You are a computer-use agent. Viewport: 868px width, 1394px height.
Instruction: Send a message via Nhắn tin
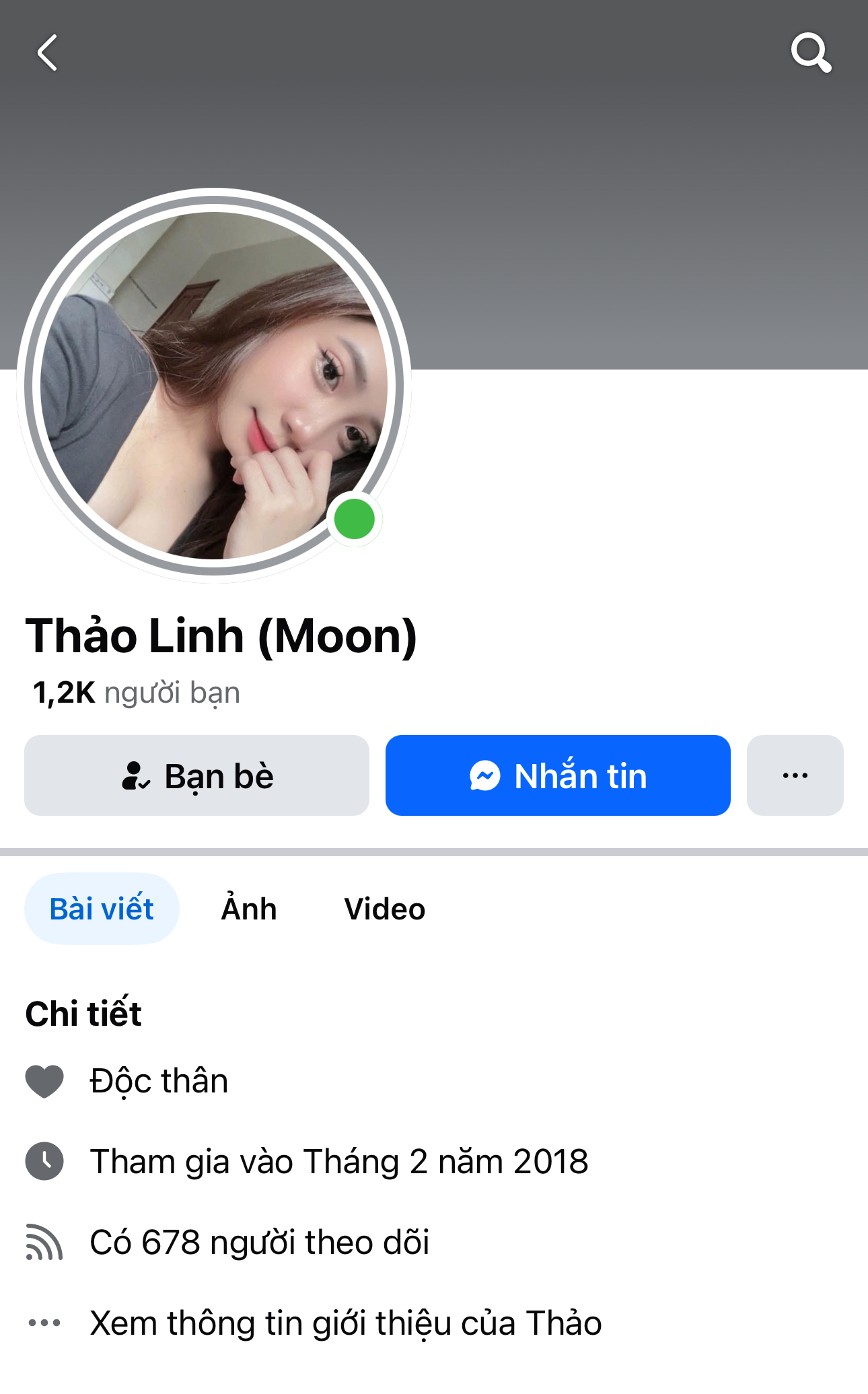[x=558, y=776]
